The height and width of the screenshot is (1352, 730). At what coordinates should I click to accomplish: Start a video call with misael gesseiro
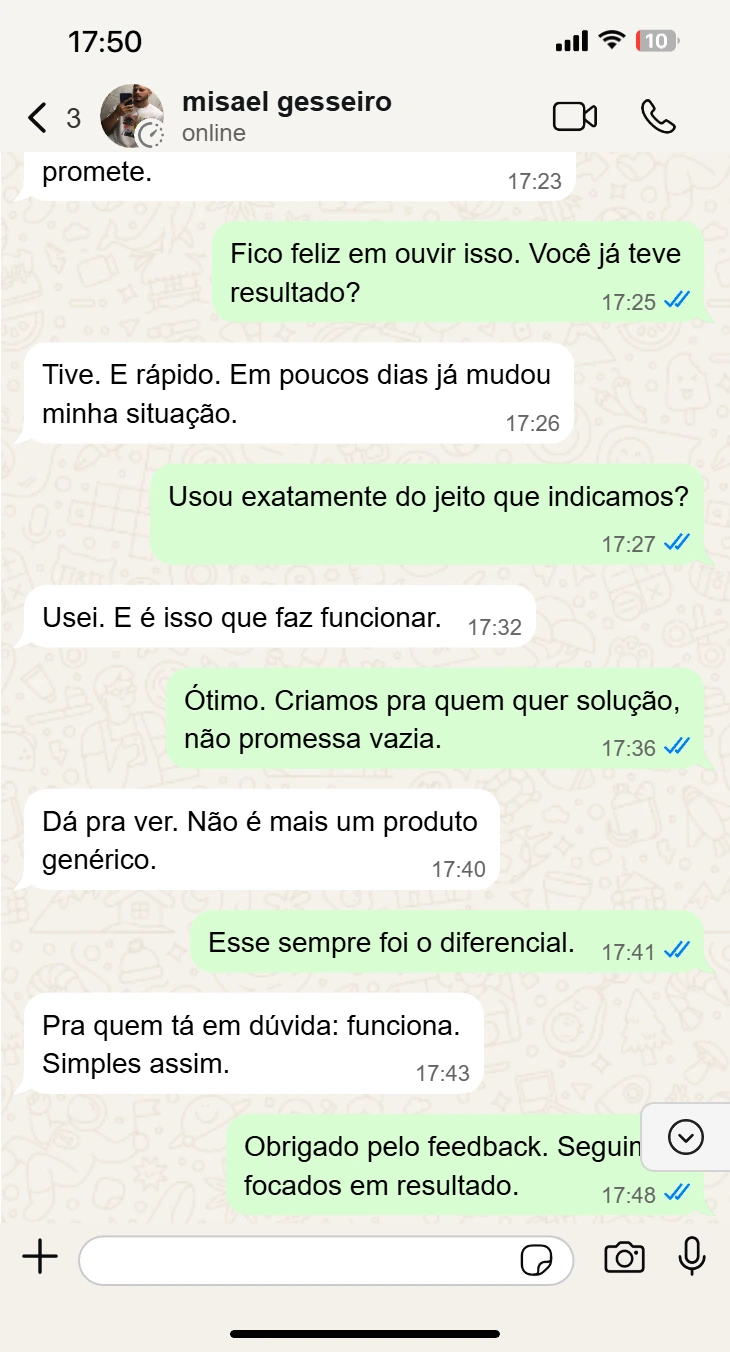[575, 117]
